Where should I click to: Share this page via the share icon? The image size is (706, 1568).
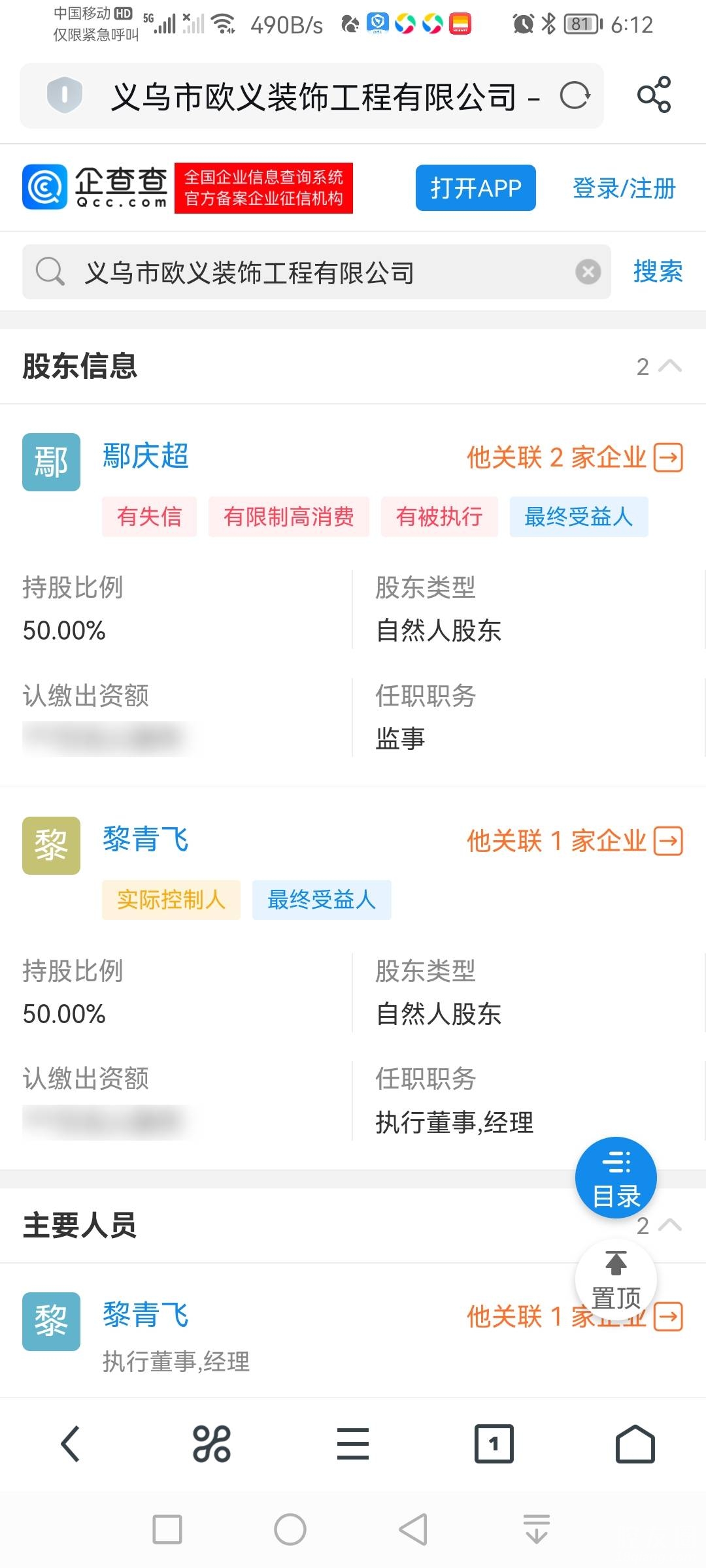(x=654, y=95)
